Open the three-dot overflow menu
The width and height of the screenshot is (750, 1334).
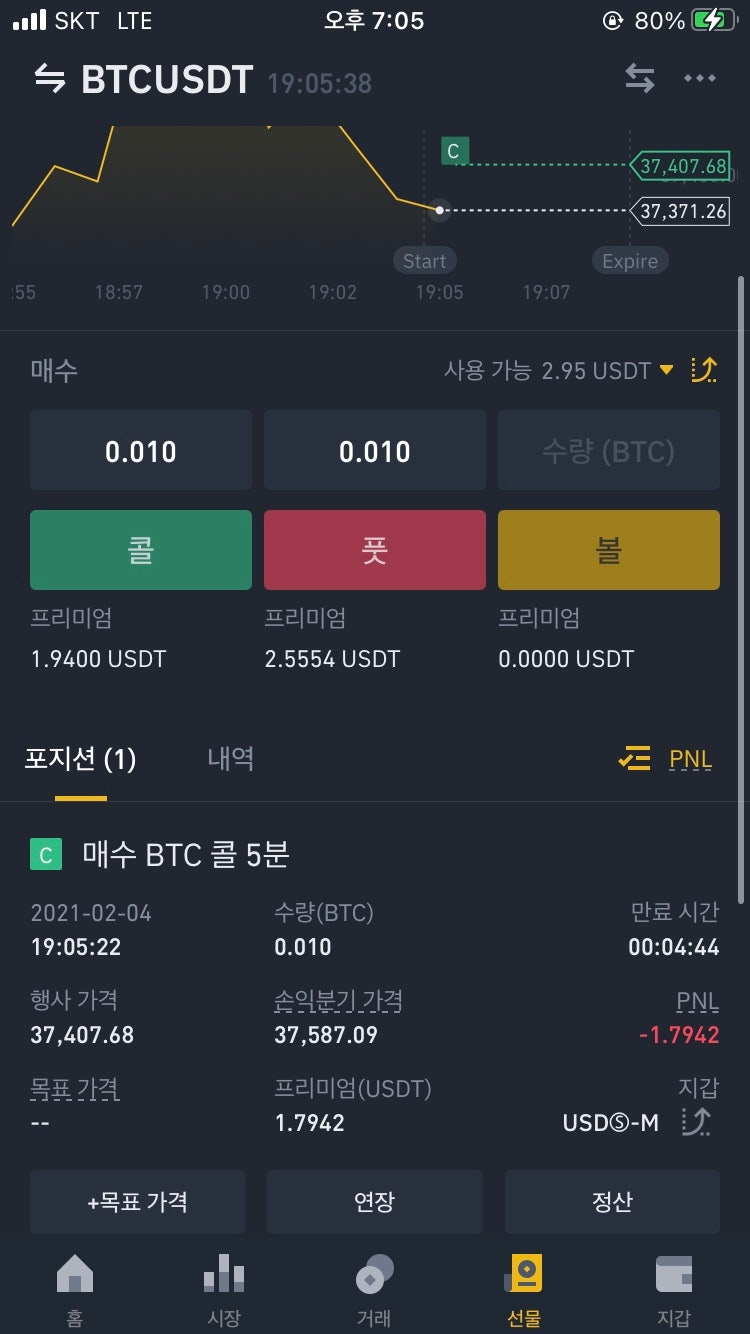[x=700, y=79]
